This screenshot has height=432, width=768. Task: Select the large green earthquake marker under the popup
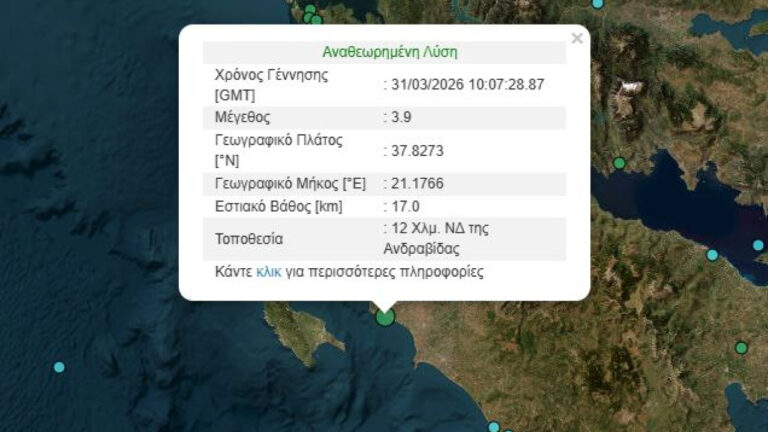385,317
